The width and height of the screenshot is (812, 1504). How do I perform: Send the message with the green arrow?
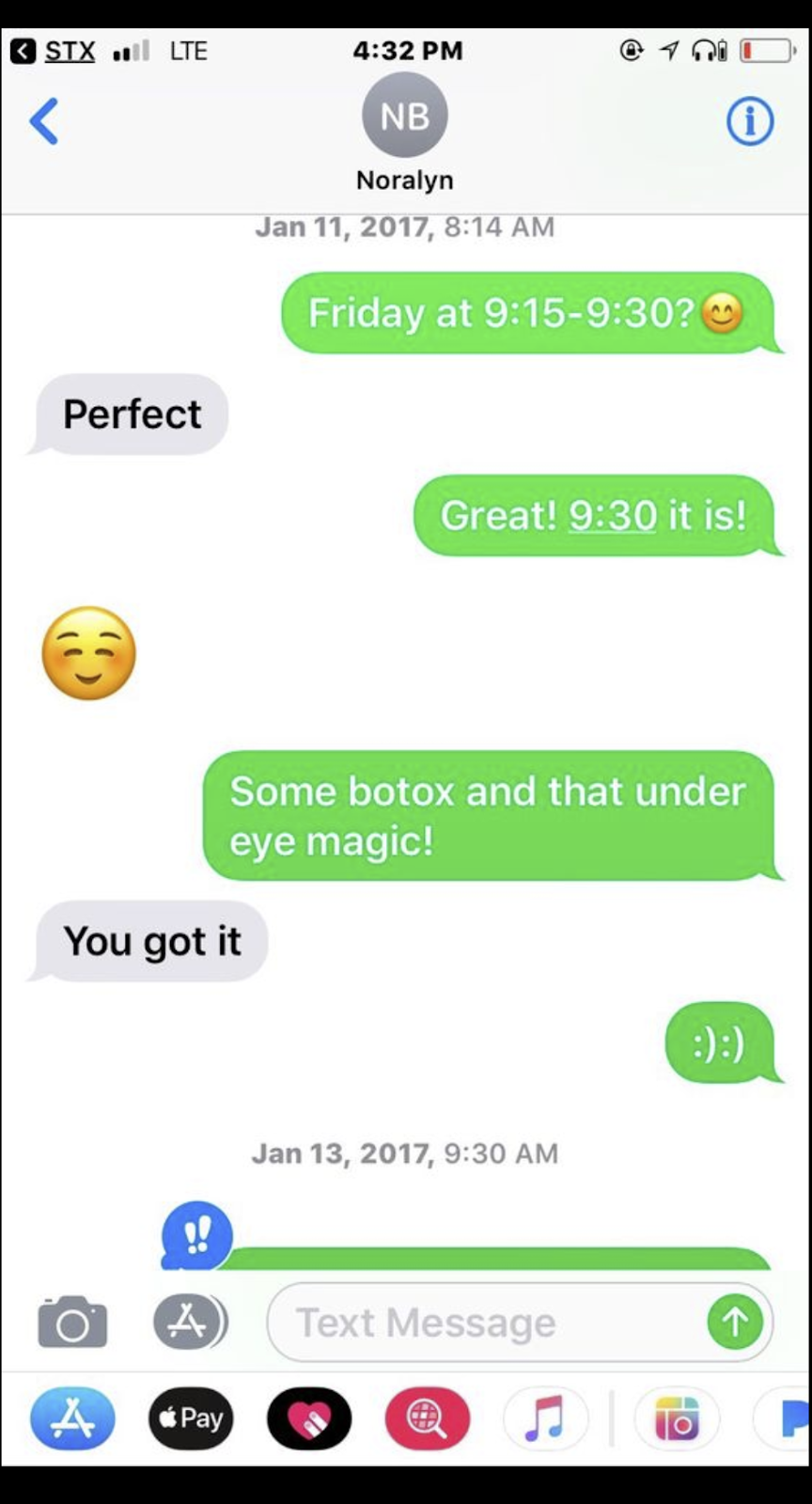(735, 1322)
